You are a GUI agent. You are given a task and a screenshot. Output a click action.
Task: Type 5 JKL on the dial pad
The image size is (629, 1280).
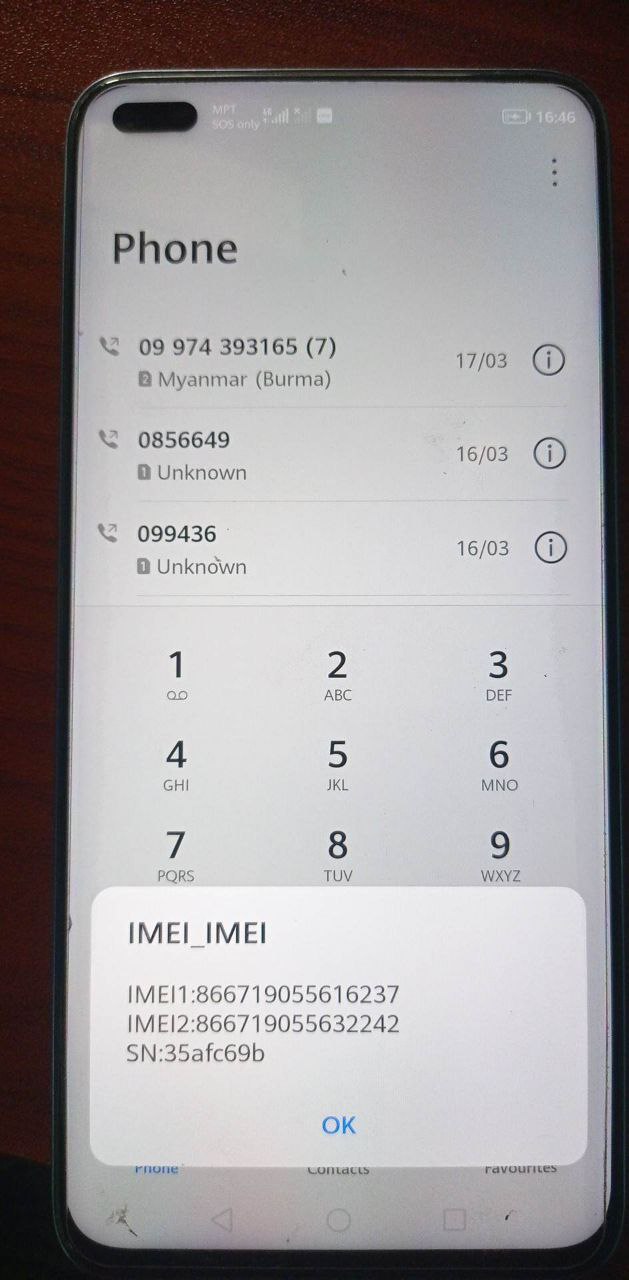338,766
